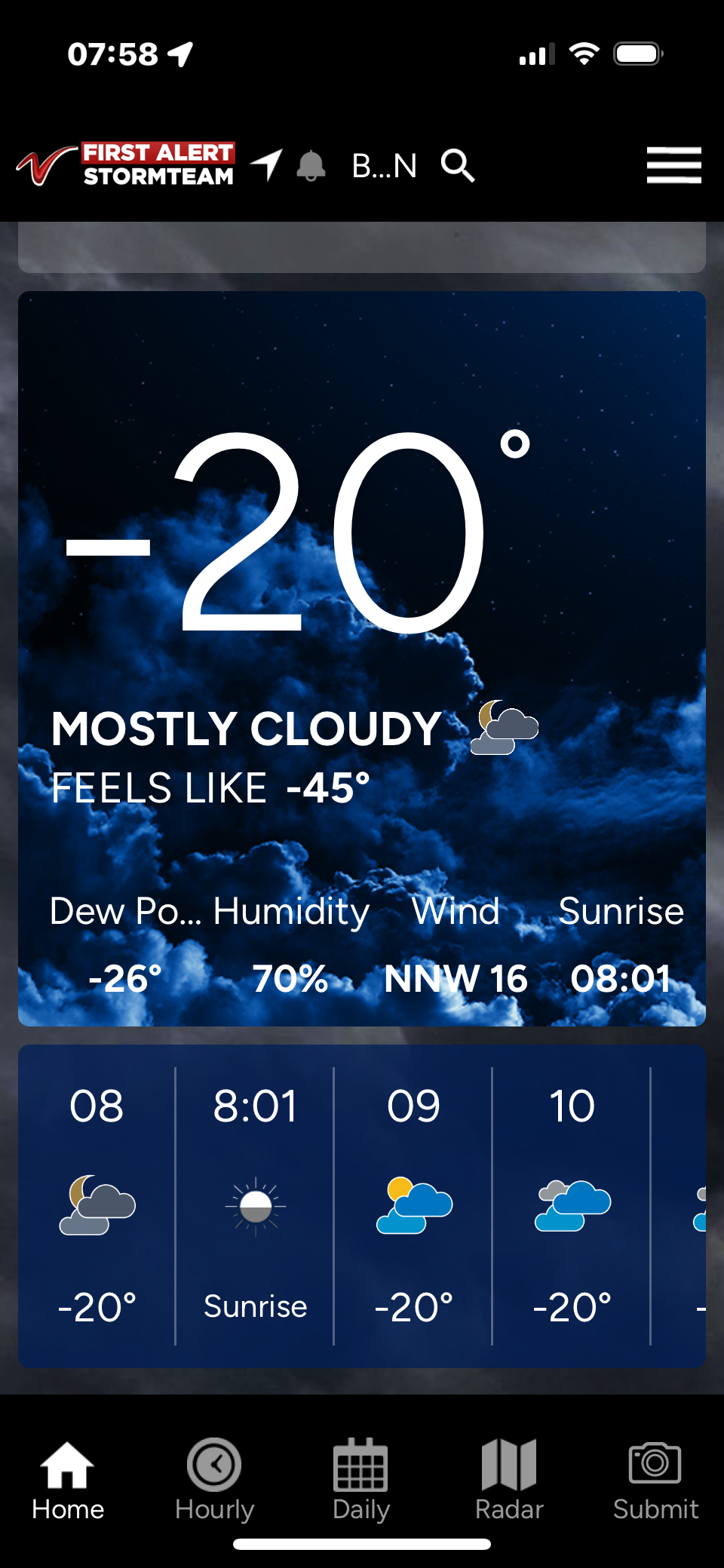Screen dimensions: 724x1568
Task: Switch to the Hourly tab
Action: point(214,1479)
